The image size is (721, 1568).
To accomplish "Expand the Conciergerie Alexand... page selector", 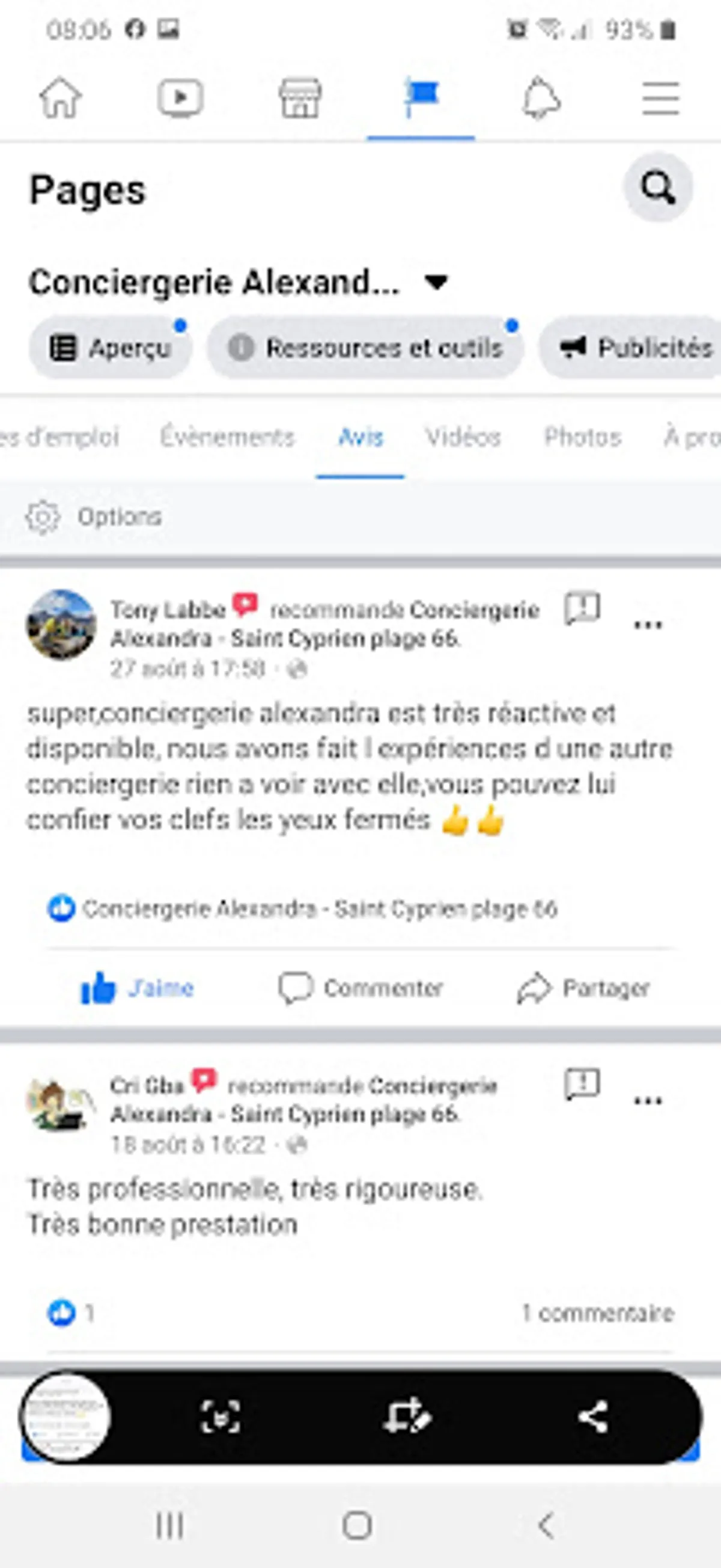I will 436,283.
